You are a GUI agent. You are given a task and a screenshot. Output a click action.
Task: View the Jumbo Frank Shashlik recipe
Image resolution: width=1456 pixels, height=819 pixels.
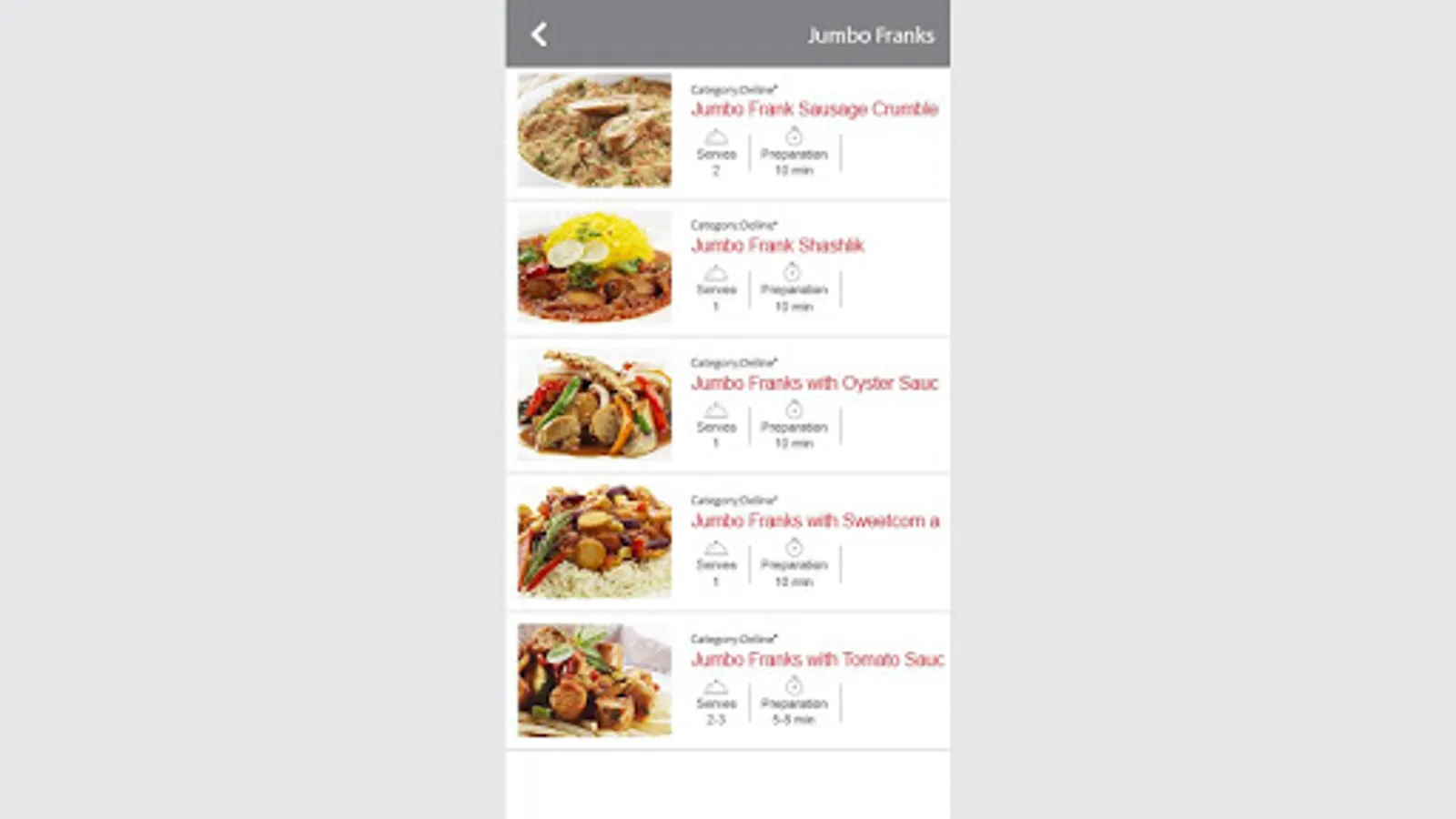(x=777, y=246)
